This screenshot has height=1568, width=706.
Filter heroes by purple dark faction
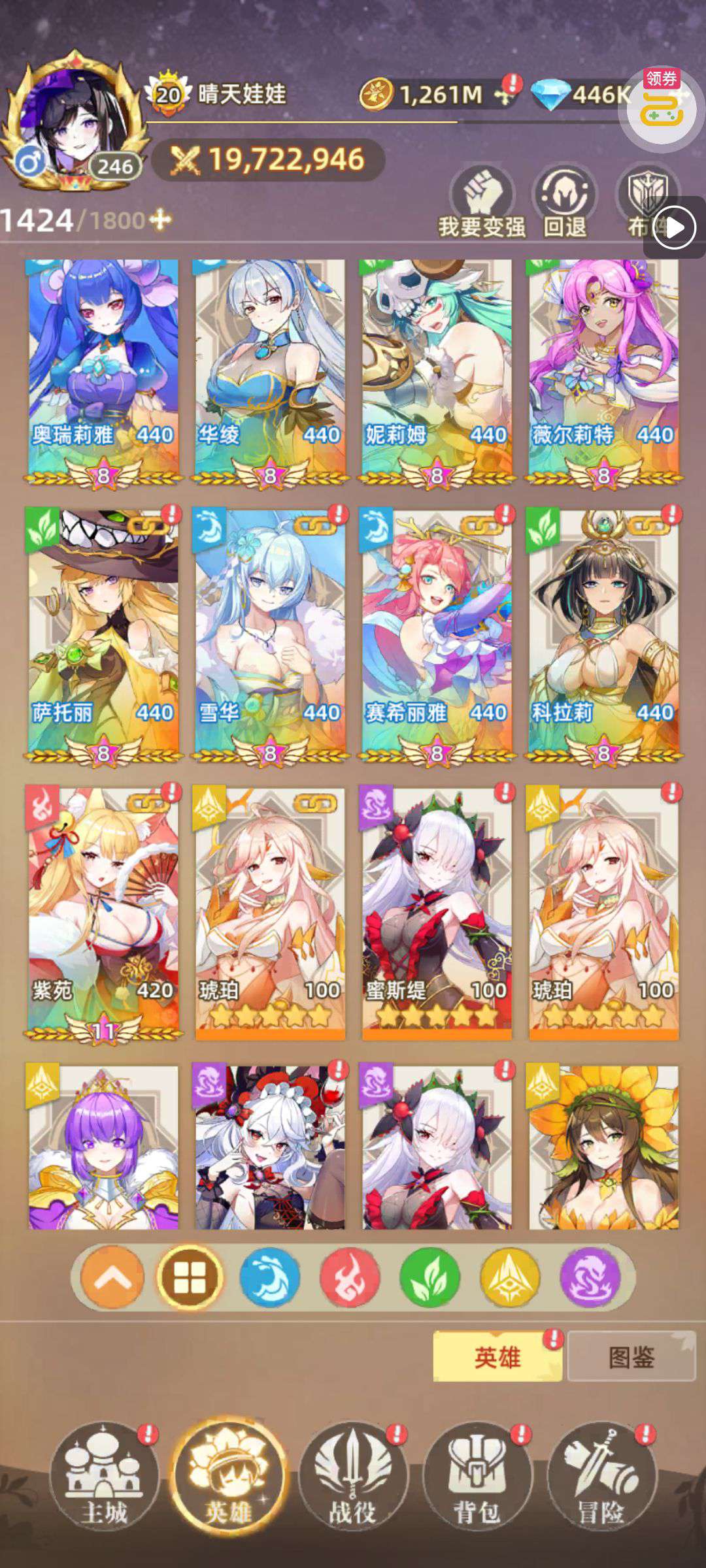click(590, 1277)
